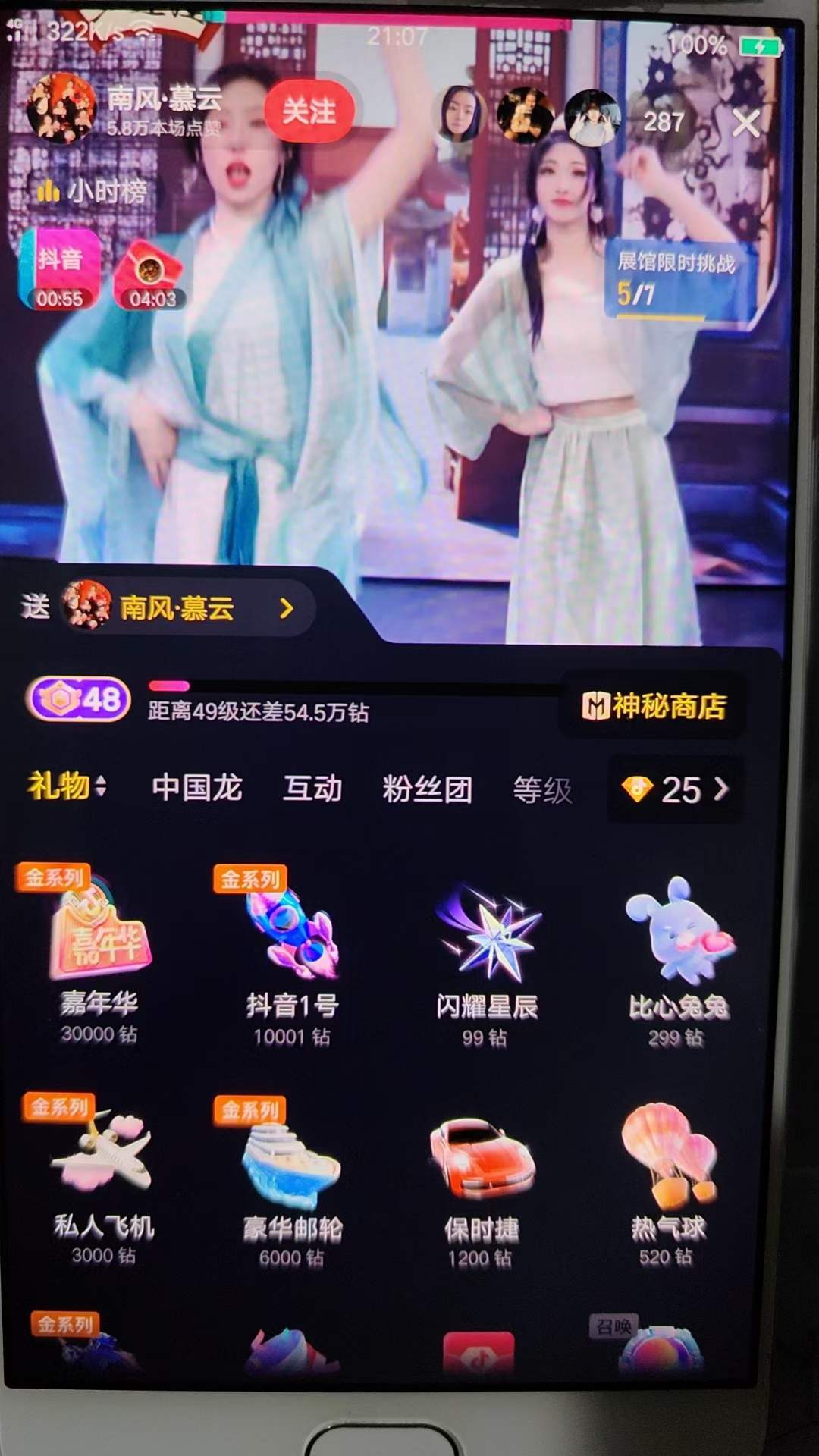The image size is (819, 1456).
Task: Select the 闪耀星辰 gift
Action: click(x=486, y=959)
